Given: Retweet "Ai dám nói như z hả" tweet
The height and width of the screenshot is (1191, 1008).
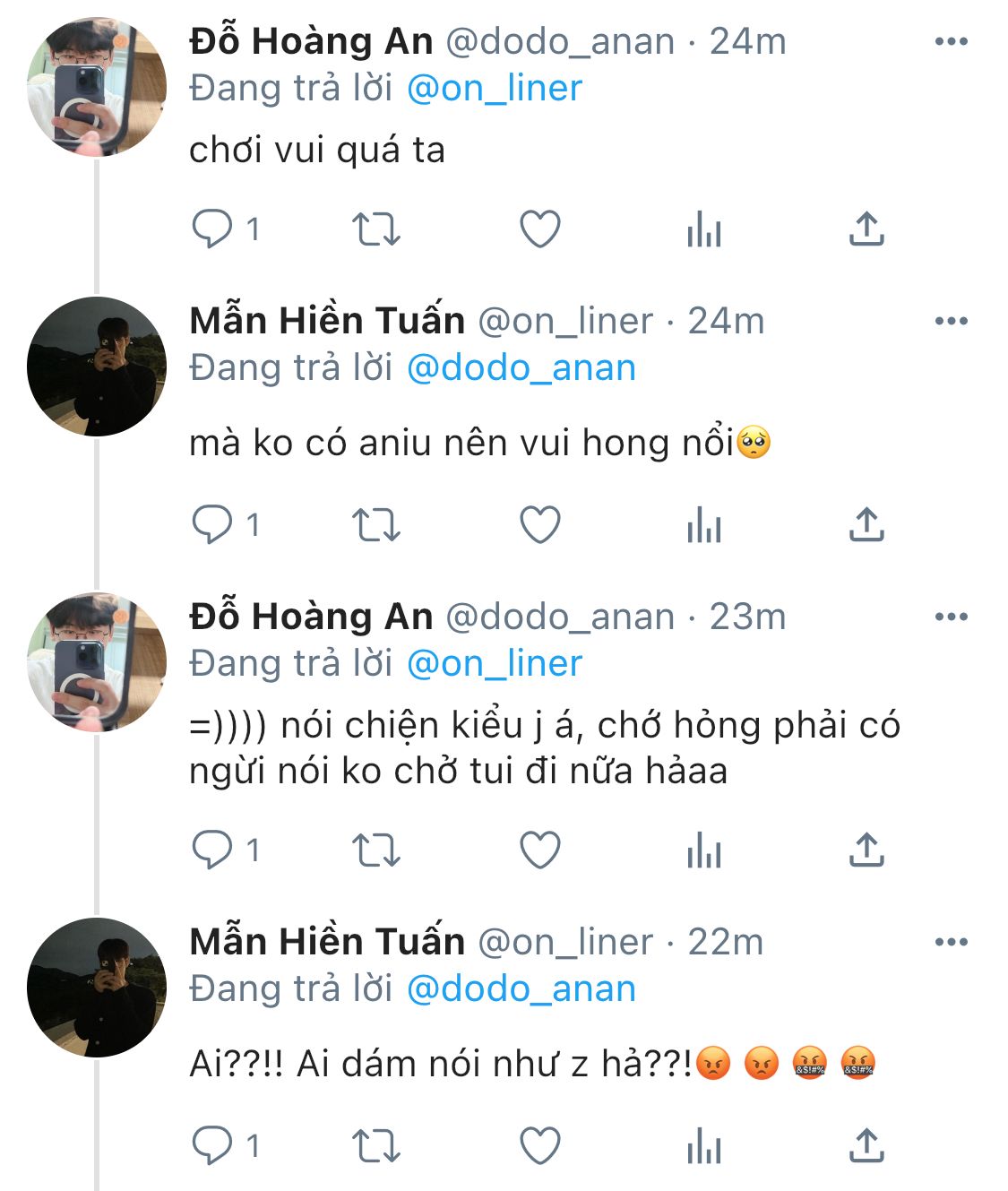Looking at the screenshot, I should 375,1146.
